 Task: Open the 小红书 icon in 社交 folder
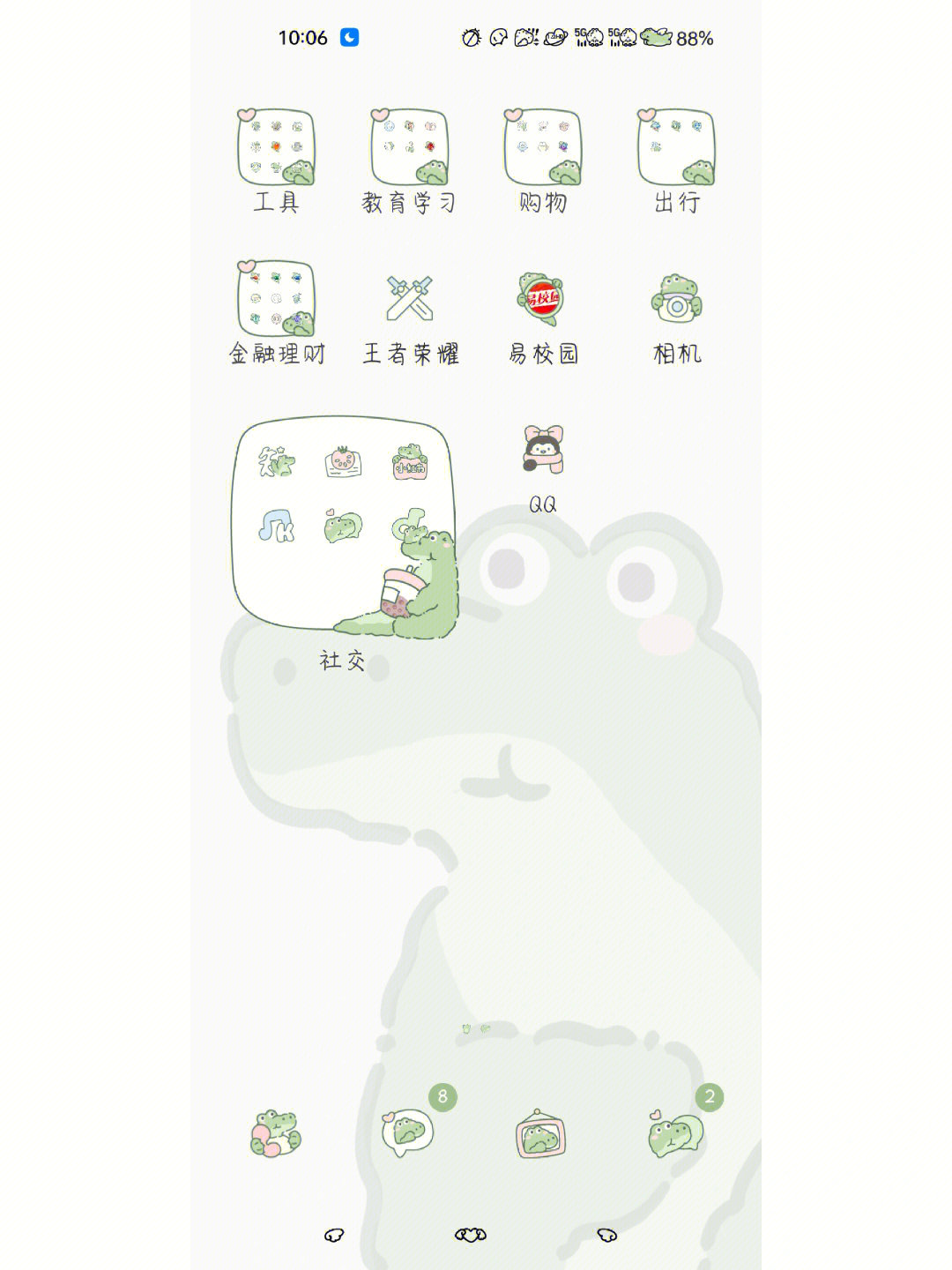pos(410,462)
